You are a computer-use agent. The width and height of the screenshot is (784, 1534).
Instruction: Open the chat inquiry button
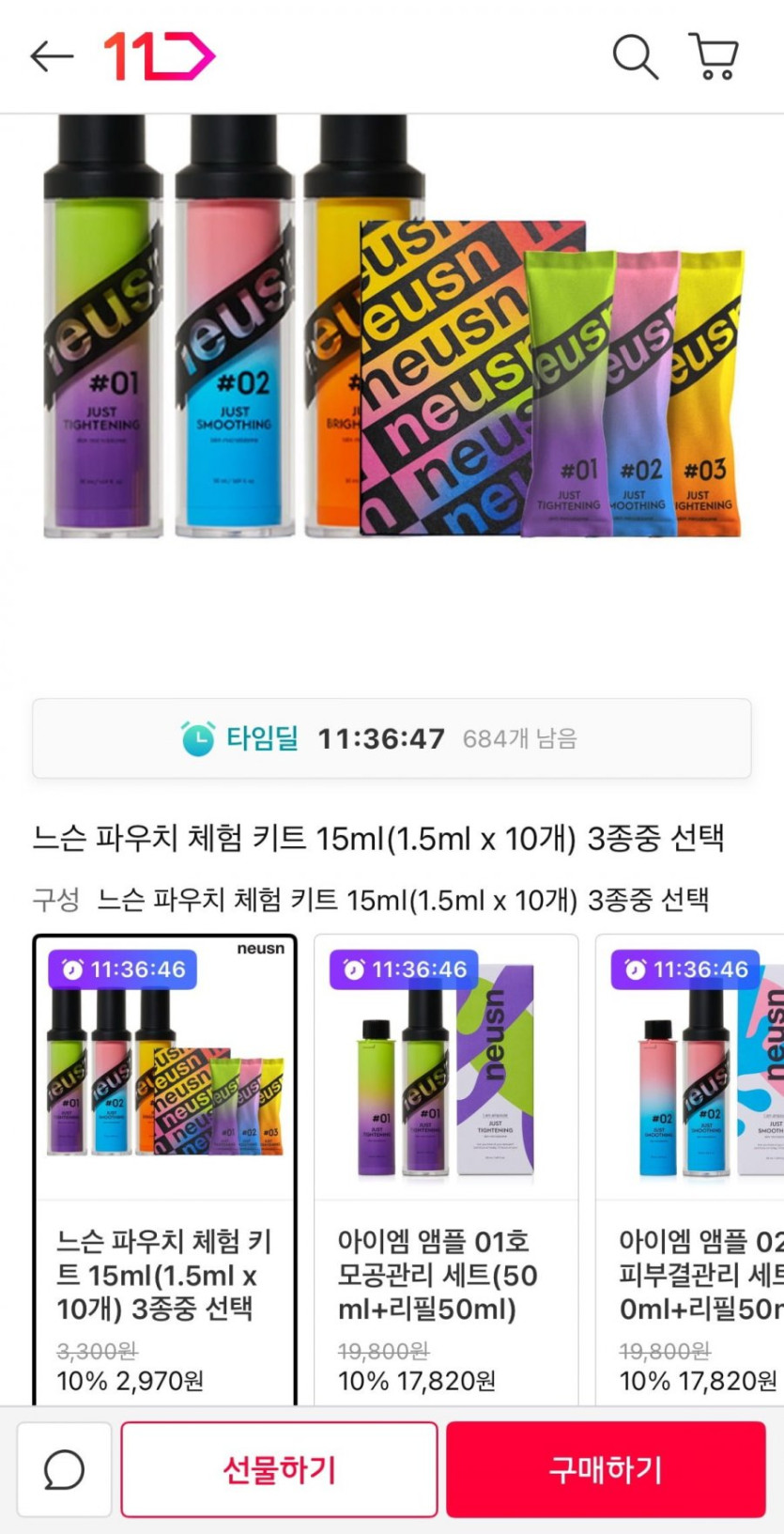[64, 1469]
